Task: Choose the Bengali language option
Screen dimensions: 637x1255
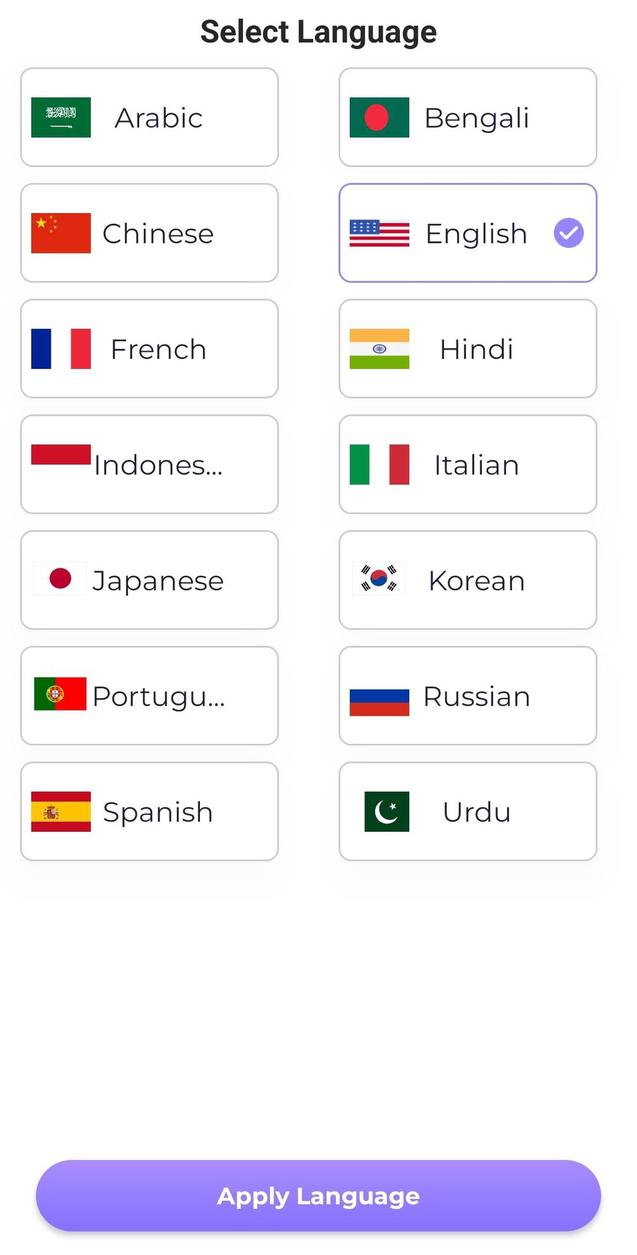Action: [x=467, y=117]
